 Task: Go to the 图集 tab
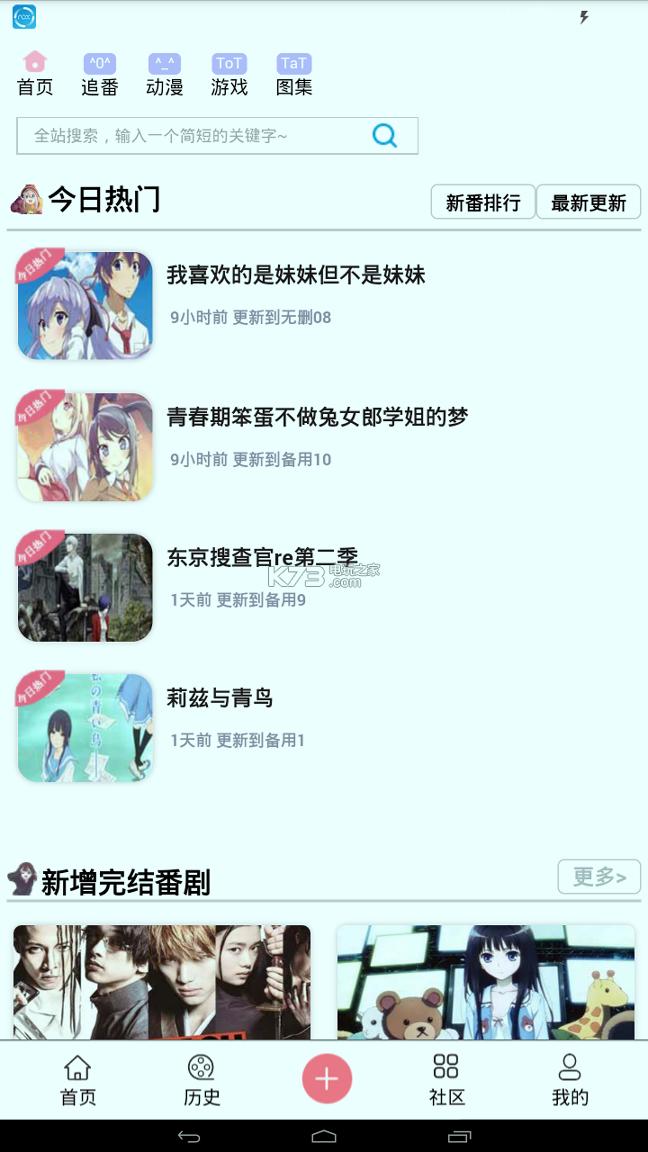point(294,75)
